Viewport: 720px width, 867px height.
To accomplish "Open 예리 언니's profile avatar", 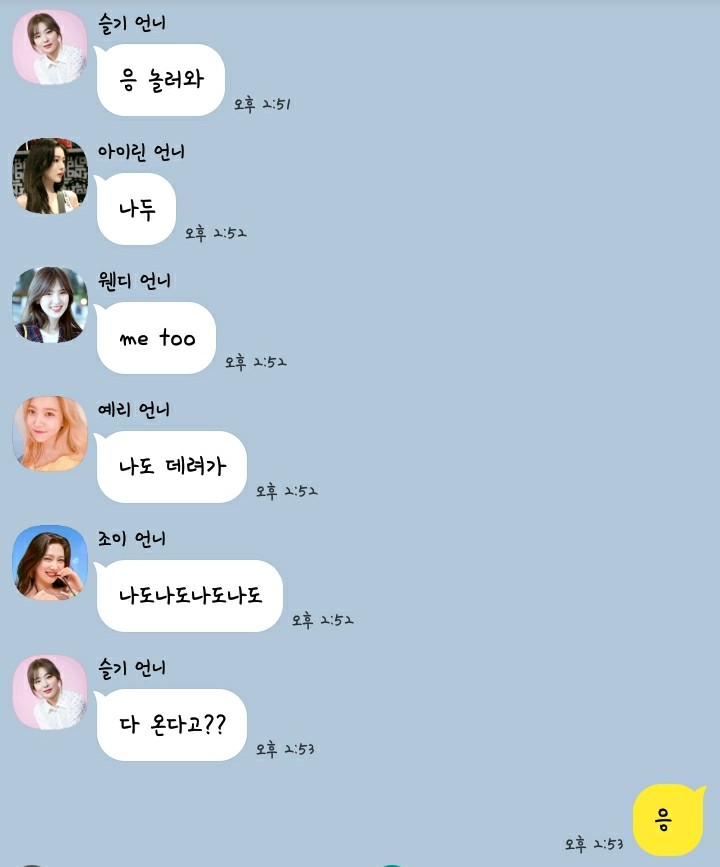I will [x=50, y=434].
